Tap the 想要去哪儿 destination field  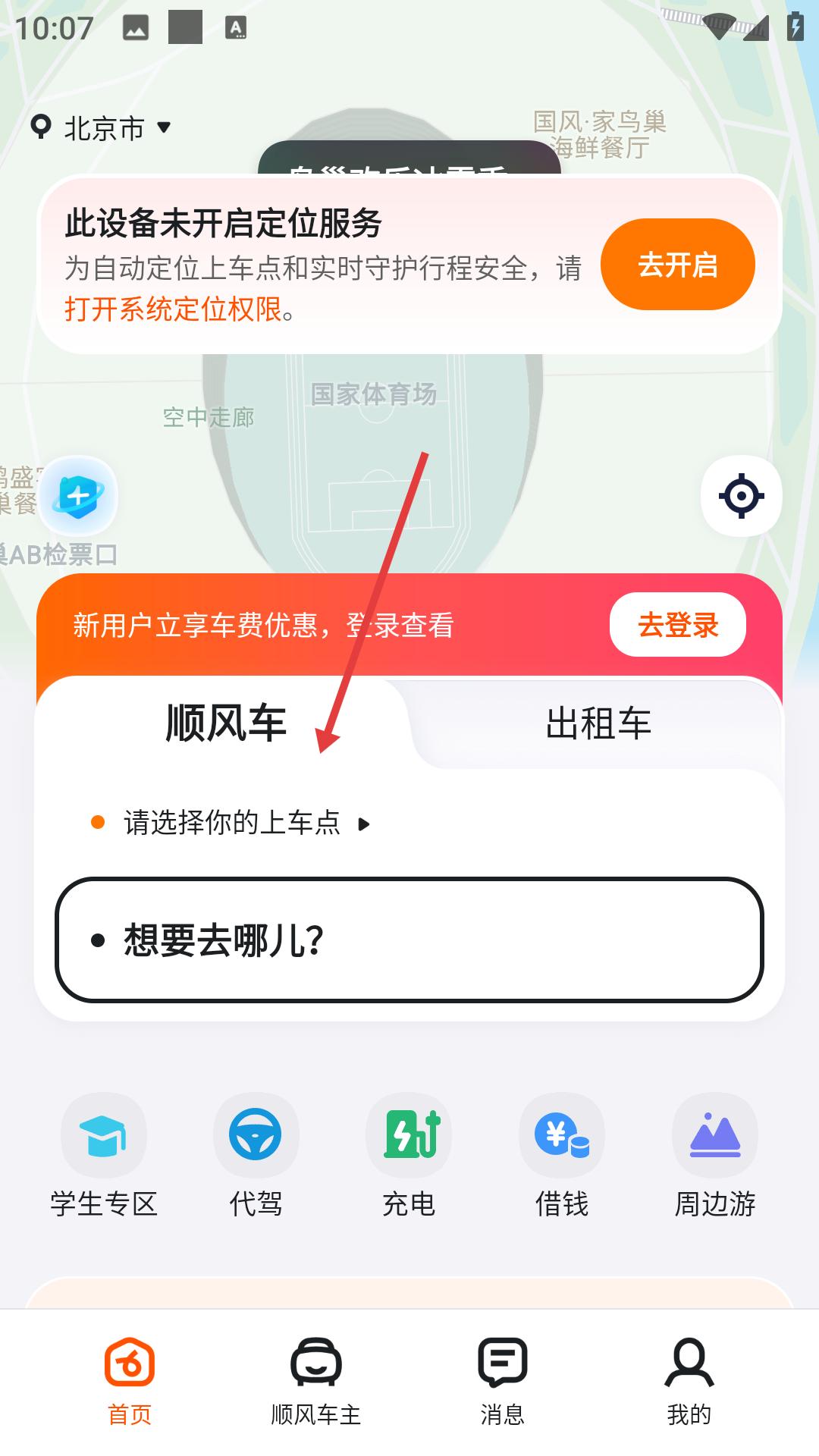point(409,940)
